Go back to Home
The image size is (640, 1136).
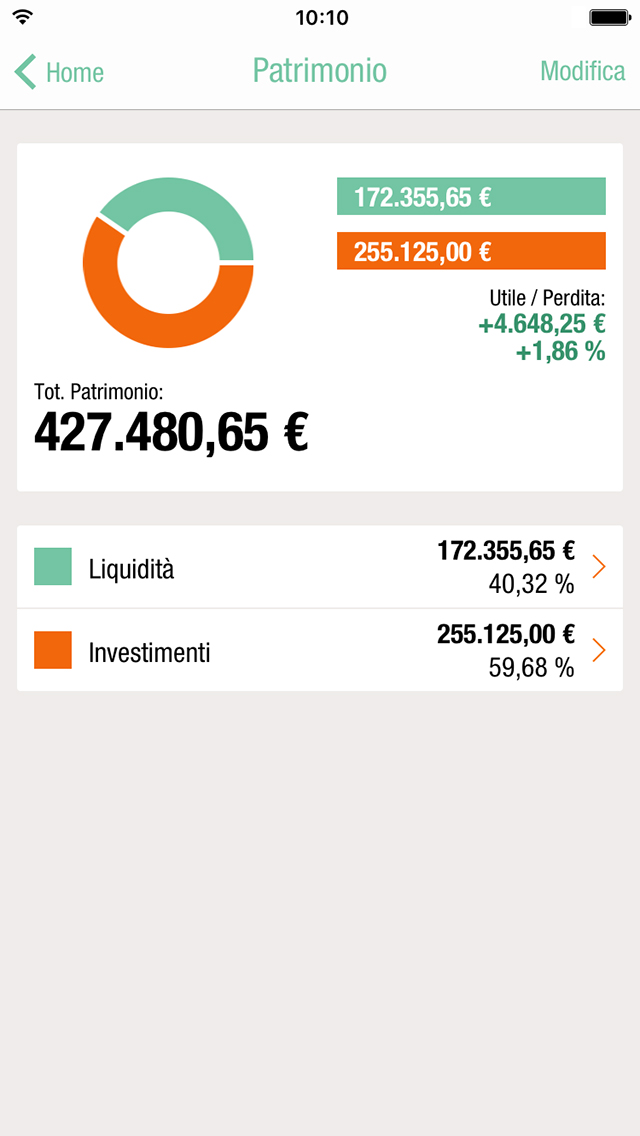59,72
